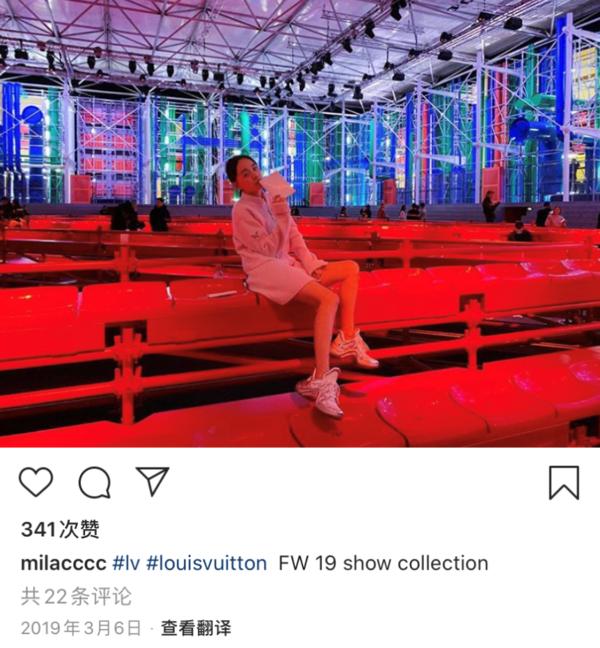
Task: Bookmark this post
Action: click(564, 482)
